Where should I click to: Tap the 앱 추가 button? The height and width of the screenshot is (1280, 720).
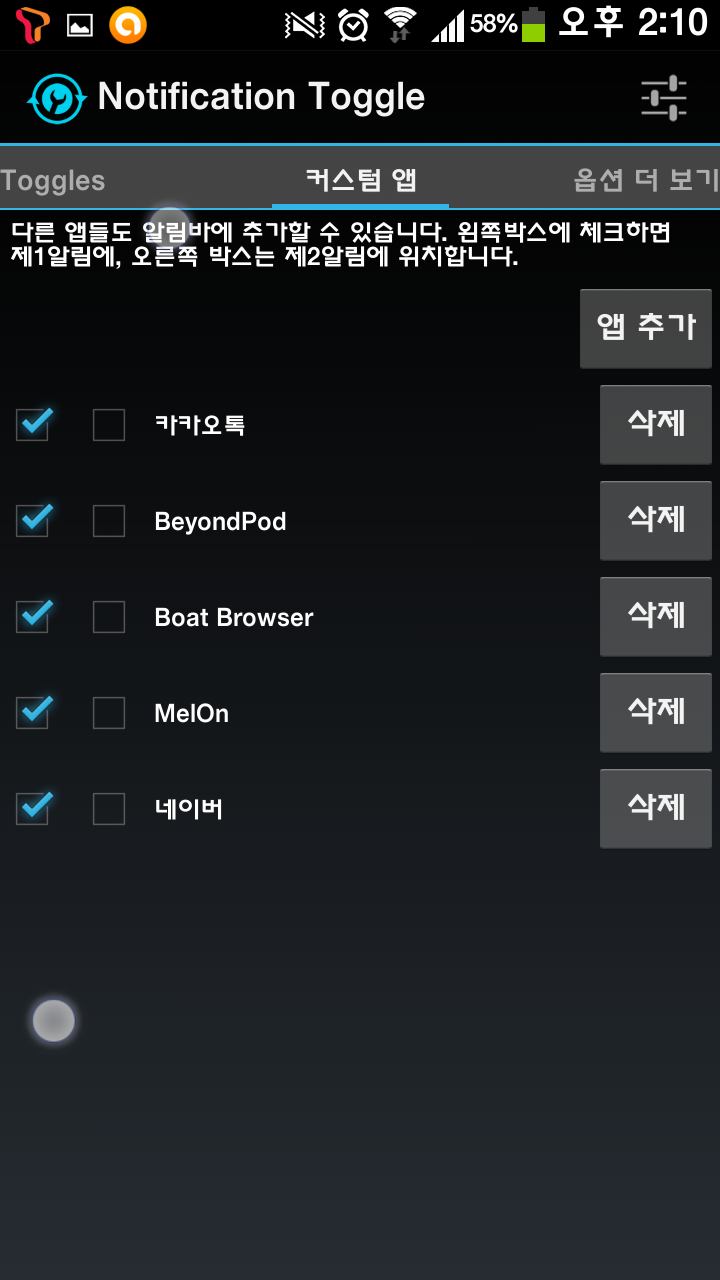(645, 328)
